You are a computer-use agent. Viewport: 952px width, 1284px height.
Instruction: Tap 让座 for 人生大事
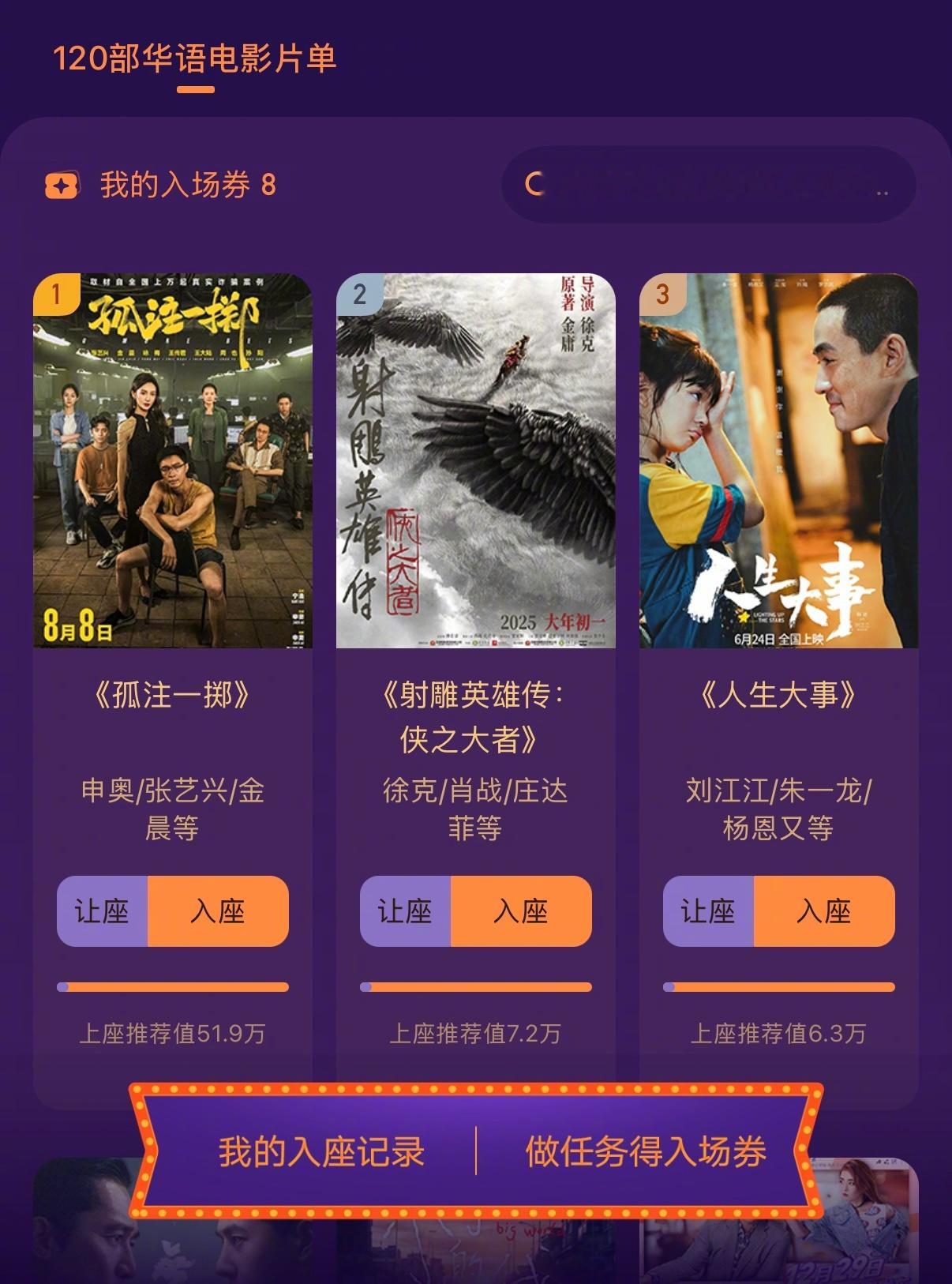tap(709, 911)
